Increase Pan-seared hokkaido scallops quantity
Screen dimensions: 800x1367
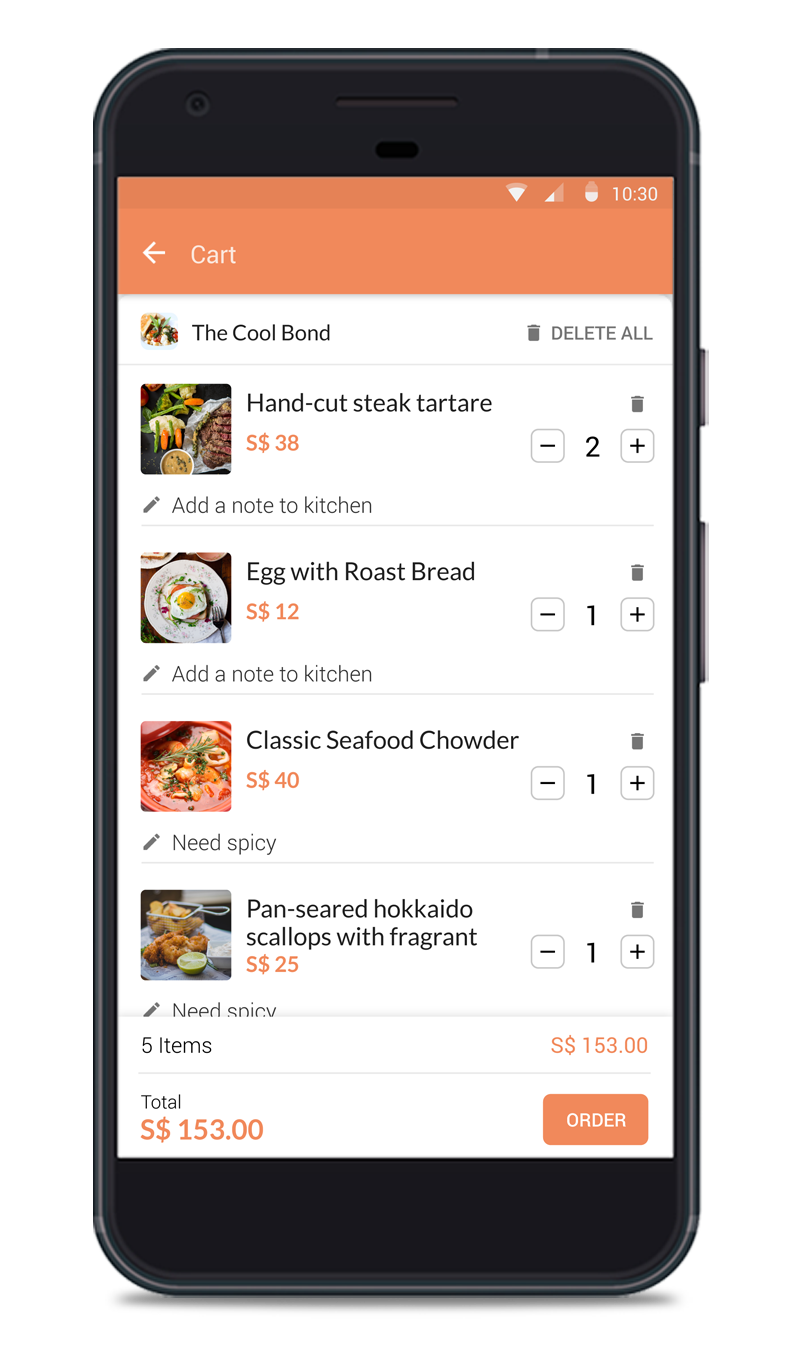pos(637,952)
